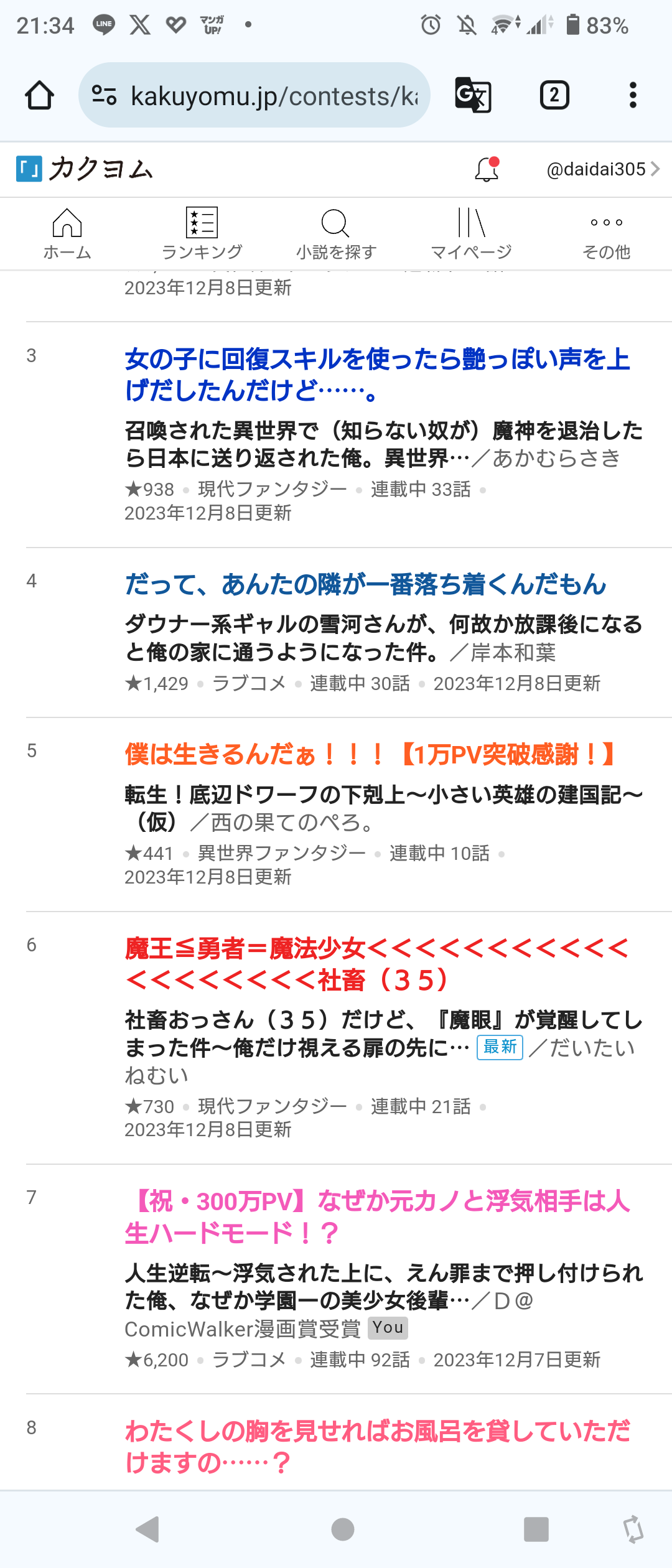Image resolution: width=672 pixels, height=1568 pixels.
Task: Open the @daidai305 account menu
Action: tap(602, 169)
